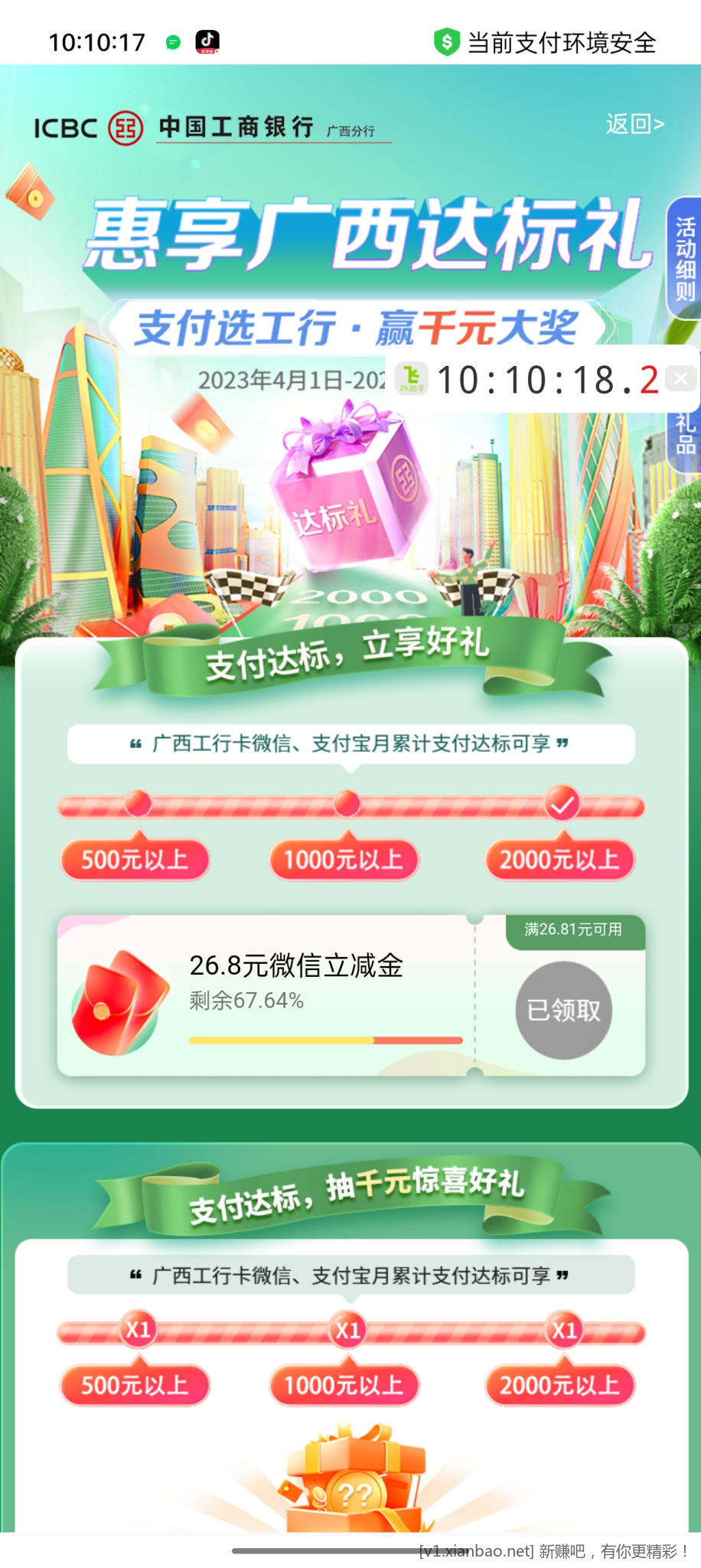
Task: Tap the 已领取 button on the coupon
Action: pyautogui.click(x=564, y=1010)
